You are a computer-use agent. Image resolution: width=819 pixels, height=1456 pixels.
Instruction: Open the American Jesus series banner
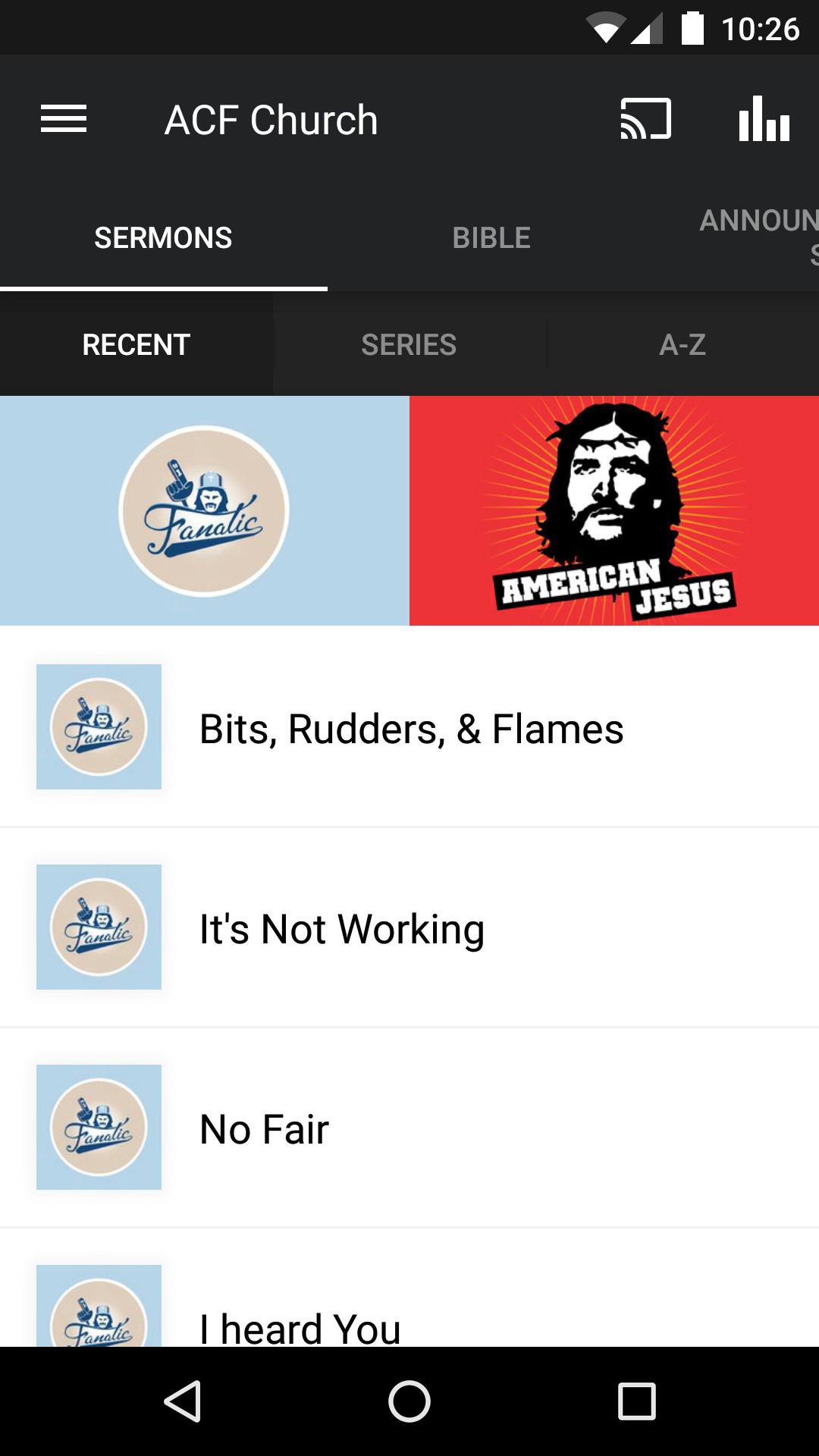pos(614,510)
